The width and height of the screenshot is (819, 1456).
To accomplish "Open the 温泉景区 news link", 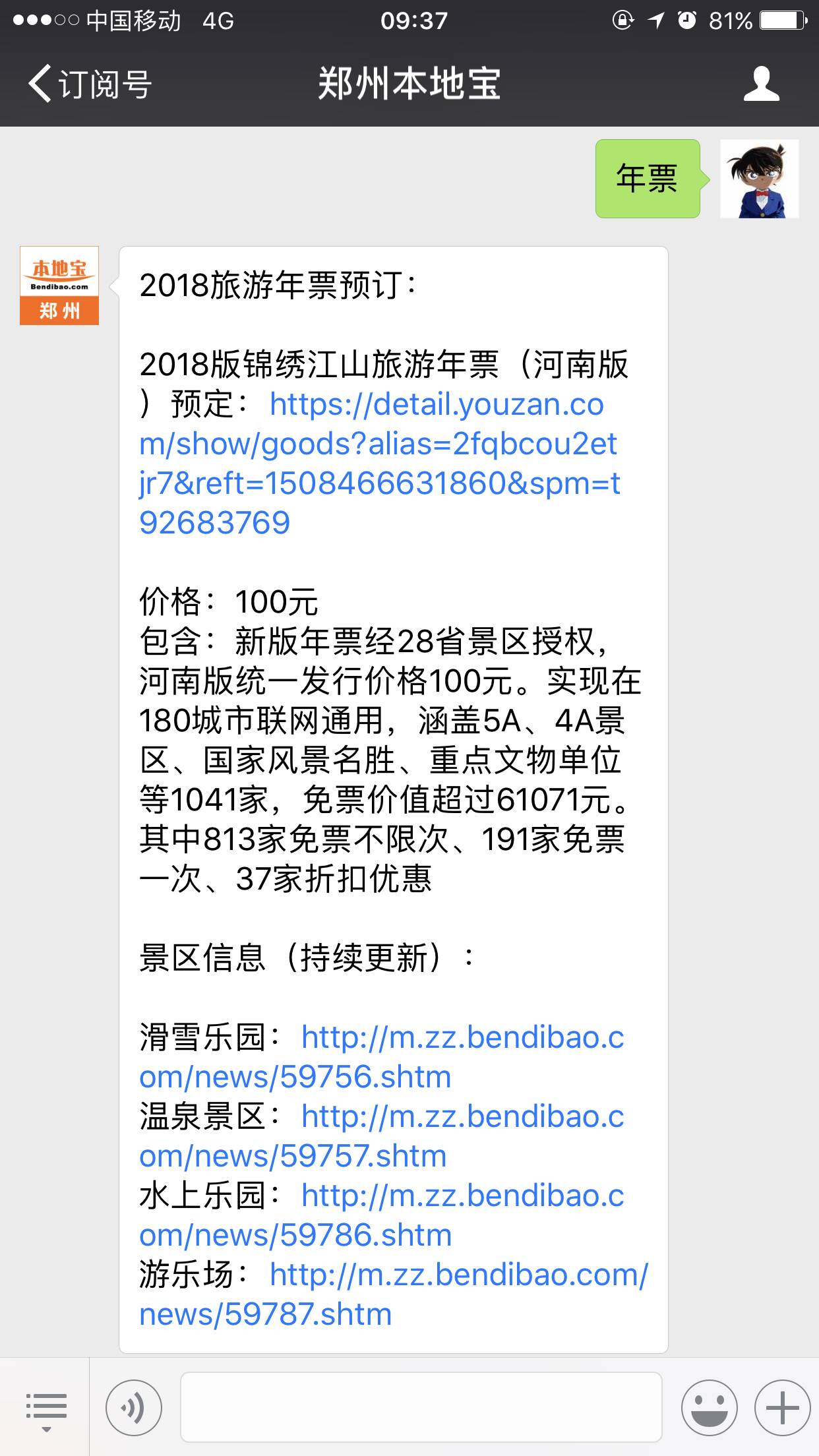I will click(381, 1136).
